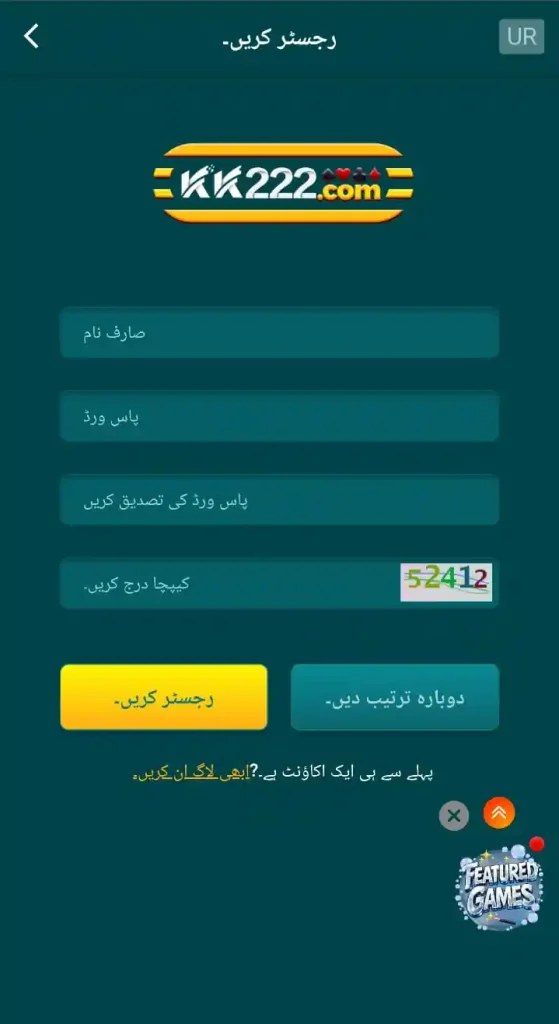This screenshot has width=559, height=1024.
Task: Refresh the 52412 captcha image
Action: click(x=446, y=582)
